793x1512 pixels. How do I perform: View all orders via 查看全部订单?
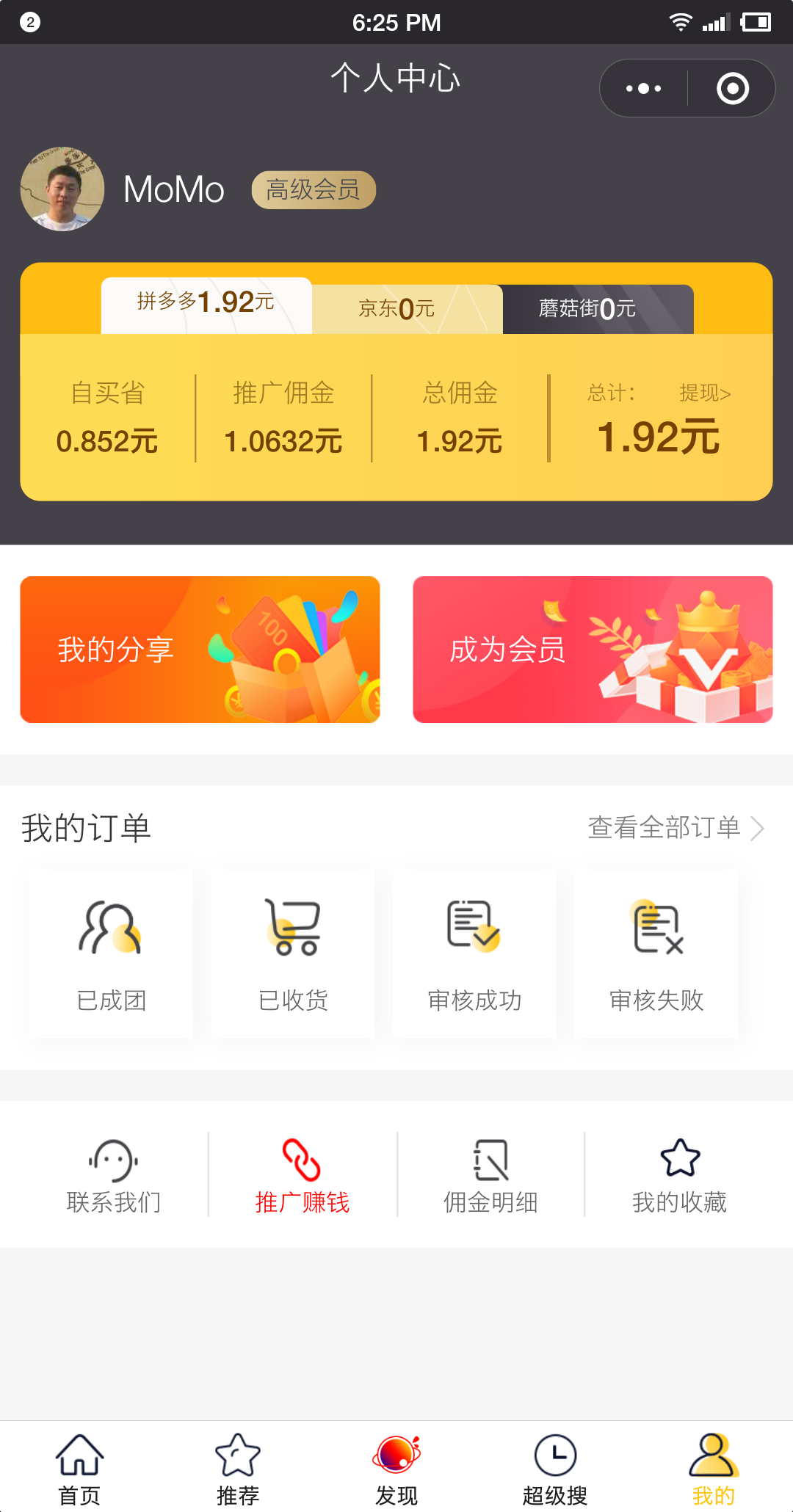[676, 828]
